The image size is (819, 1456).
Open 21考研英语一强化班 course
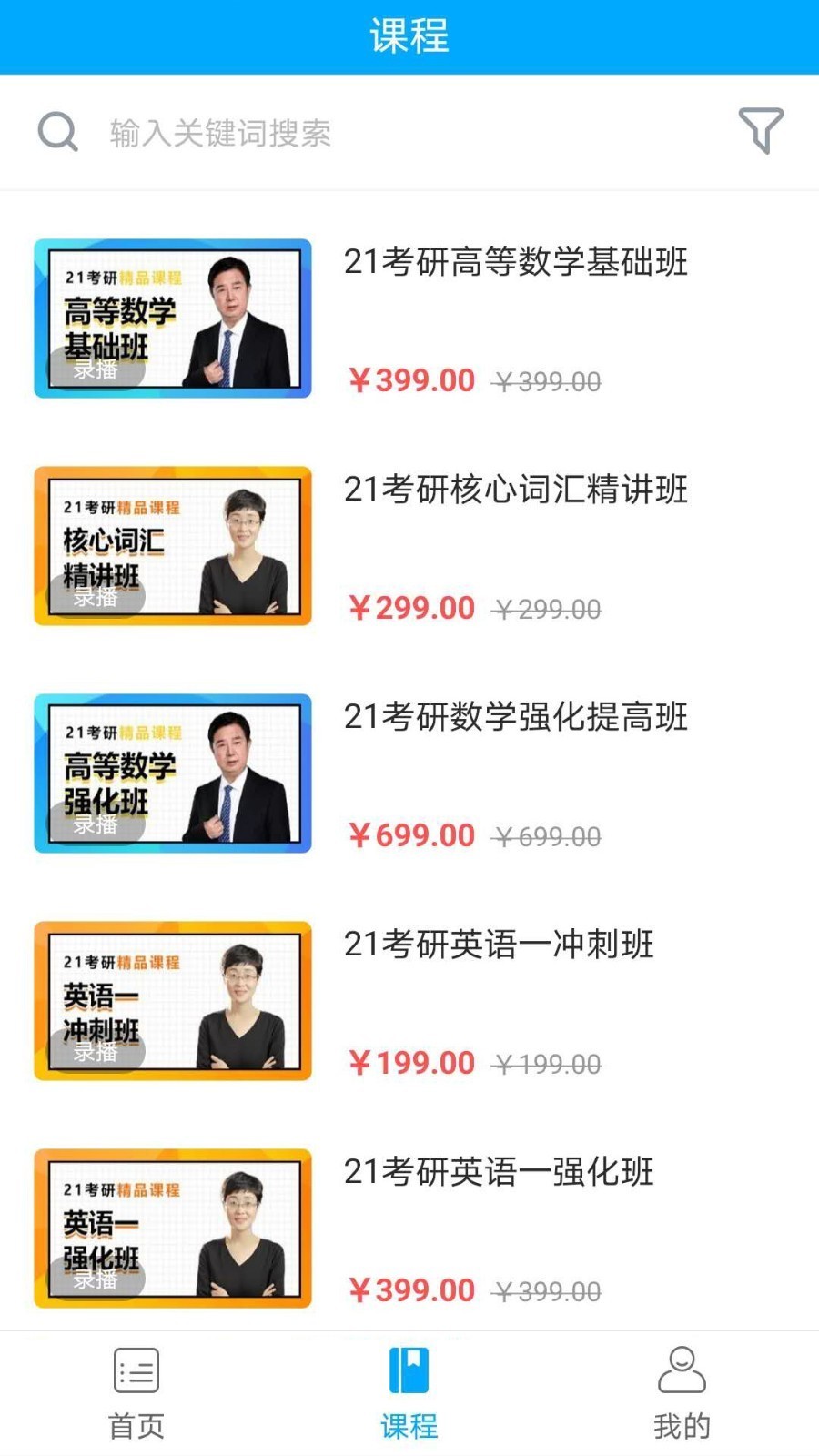pos(499,1172)
